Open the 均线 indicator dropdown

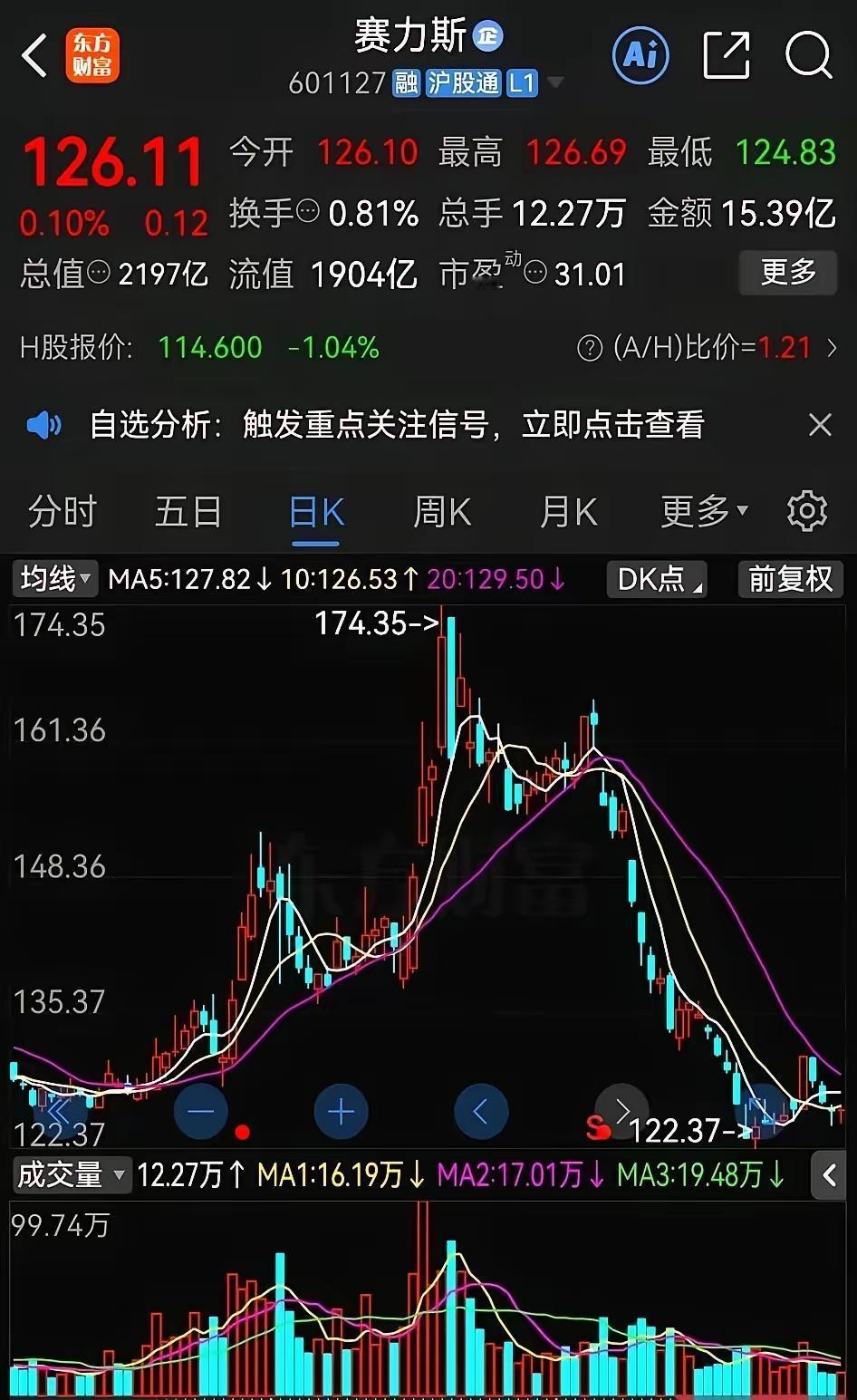[x=55, y=578]
